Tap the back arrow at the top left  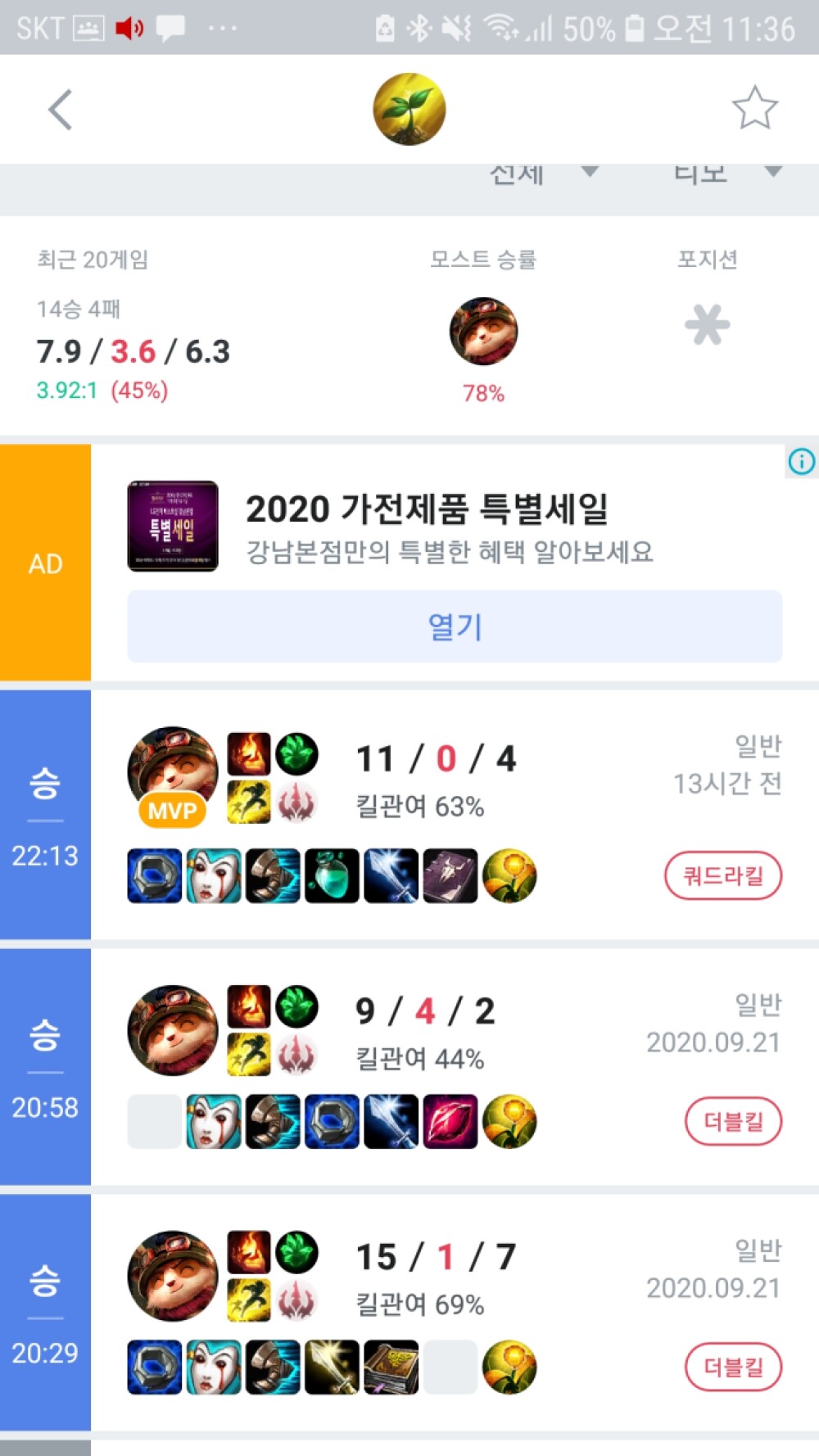pyautogui.click(x=60, y=110)
